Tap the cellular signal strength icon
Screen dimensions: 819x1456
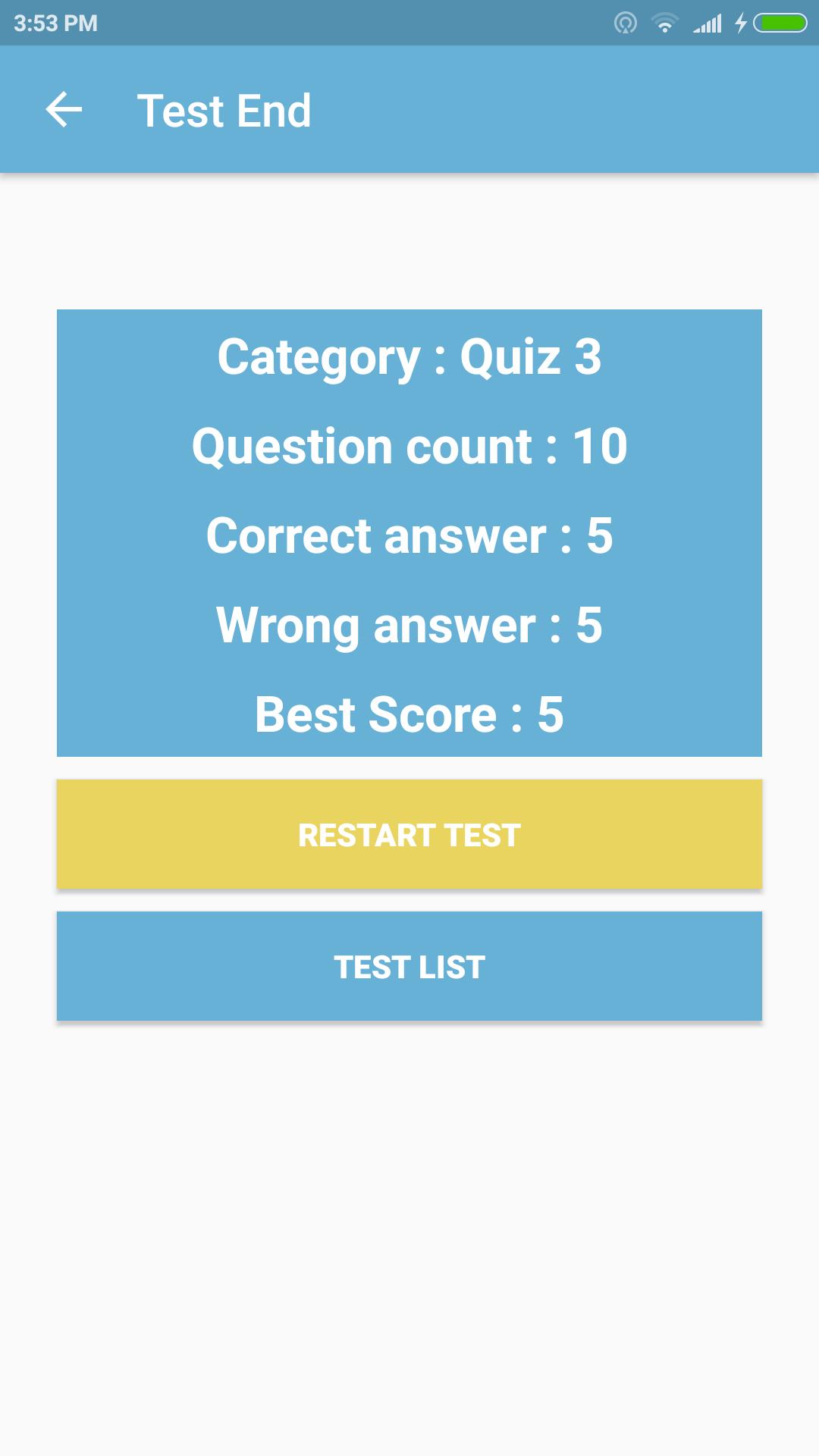click(x=705, y=23)
